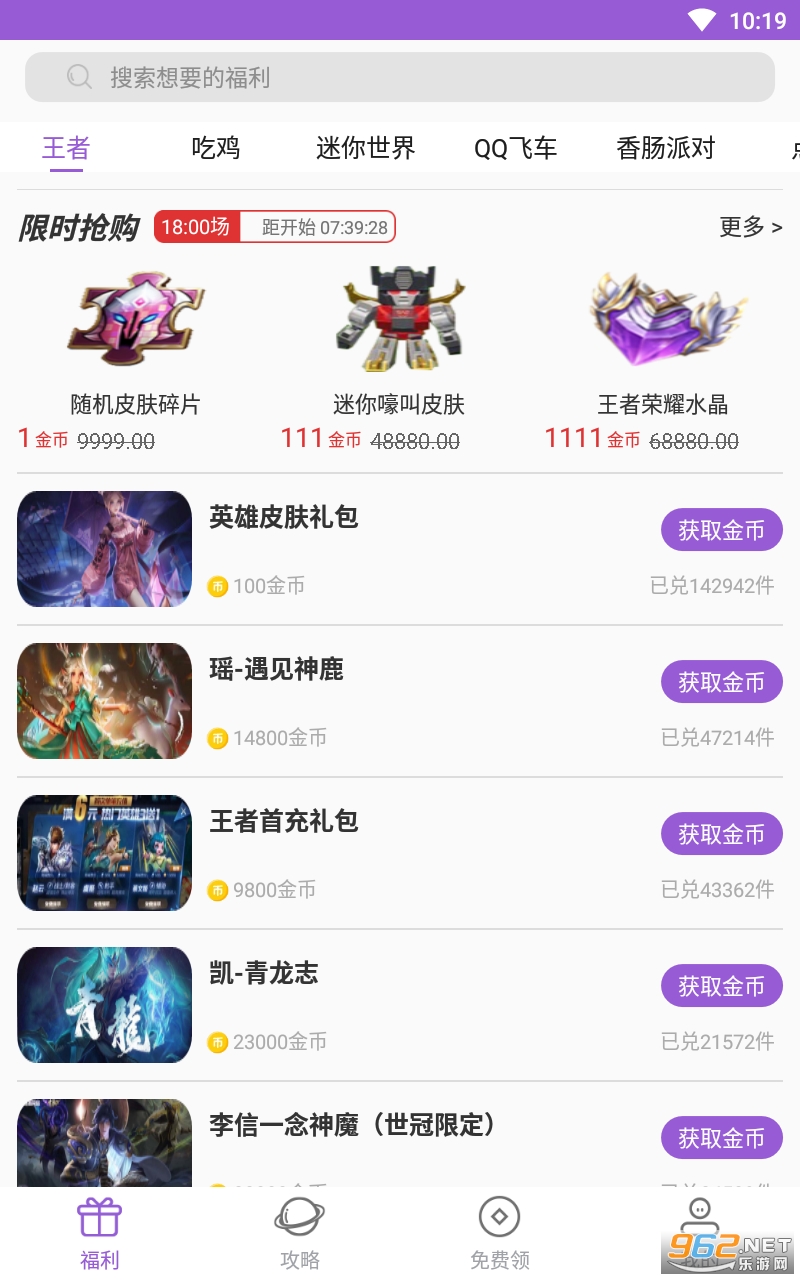Open the 香肠派对 tab

[666, 148]
